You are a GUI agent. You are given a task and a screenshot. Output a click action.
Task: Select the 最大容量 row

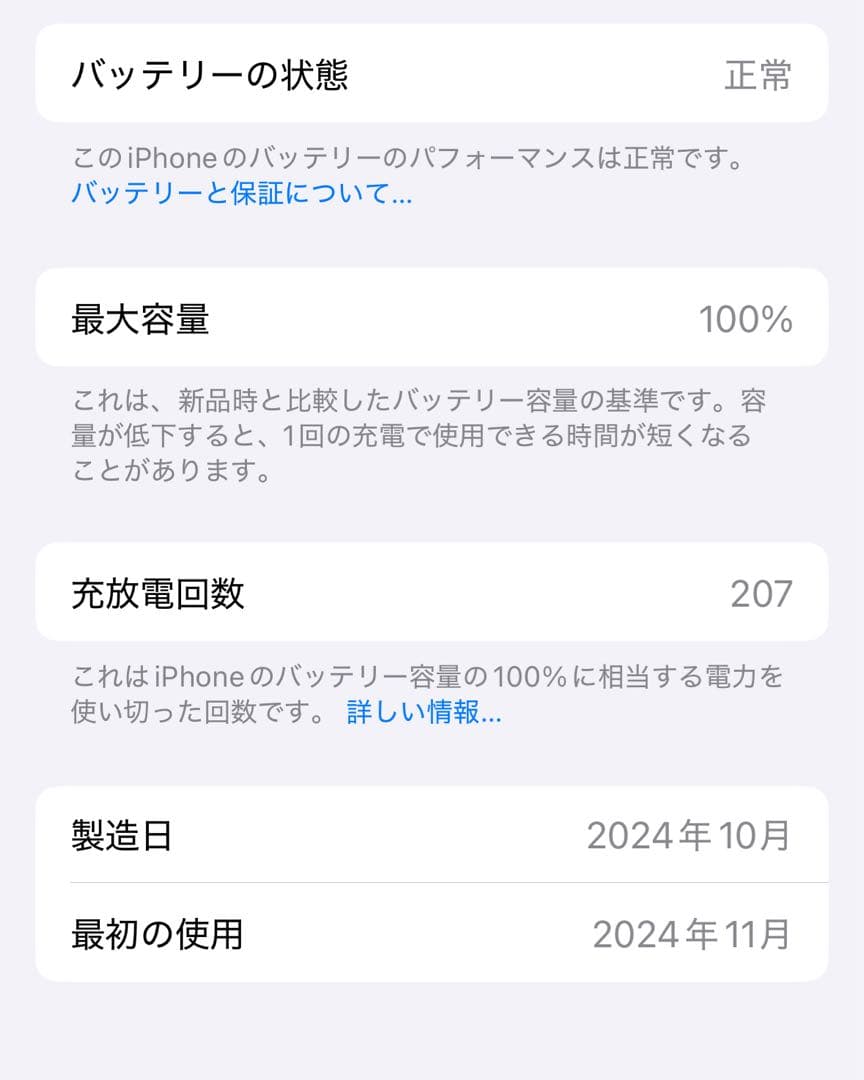432,318
